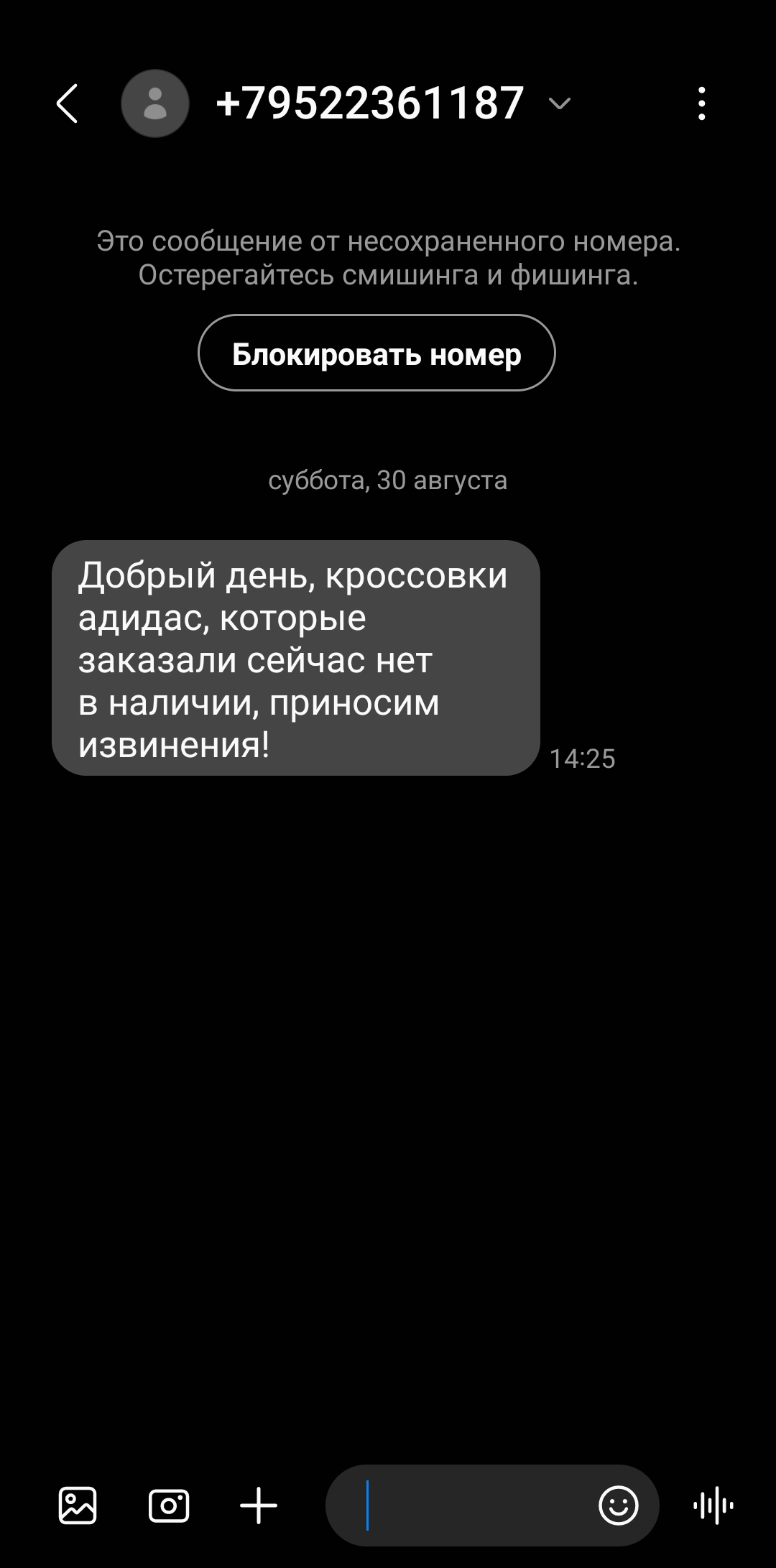Viewport: 776px width, 1568px height.
Task: Go back to the conversations list
Action: coord(67,103)
